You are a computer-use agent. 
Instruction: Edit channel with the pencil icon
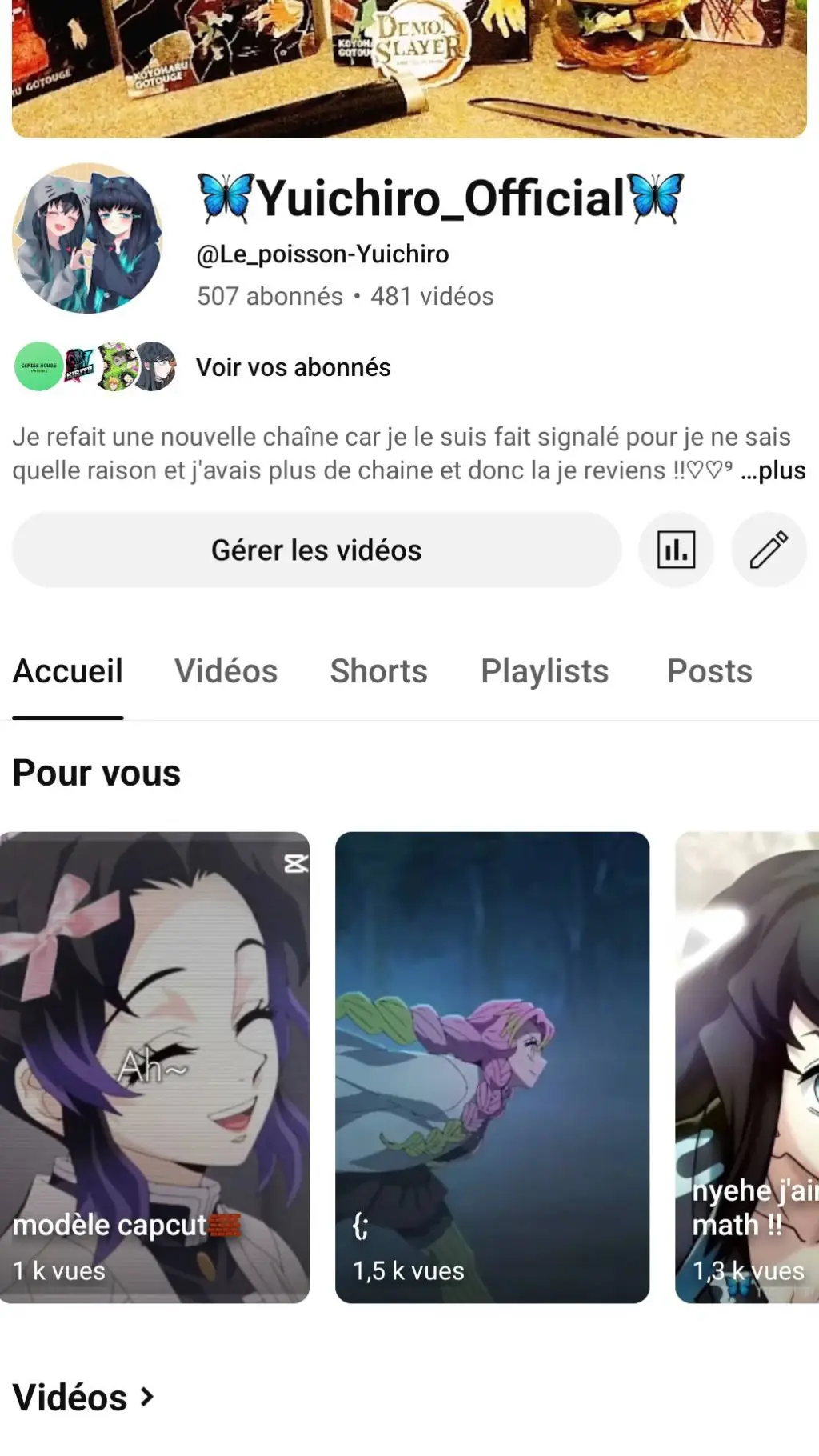pyautogui.click(x=769, y=550)
